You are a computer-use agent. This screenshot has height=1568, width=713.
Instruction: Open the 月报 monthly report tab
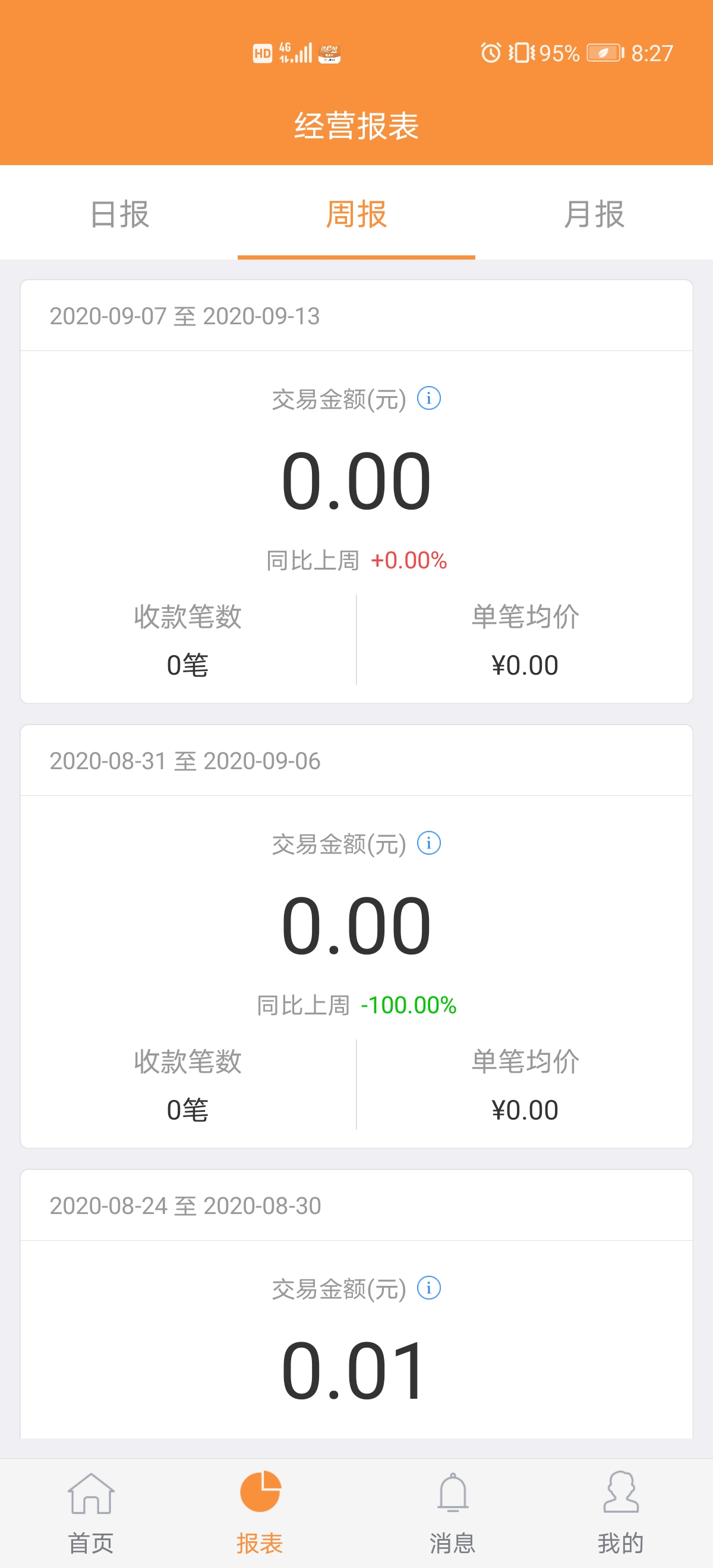tap(594, 214)
